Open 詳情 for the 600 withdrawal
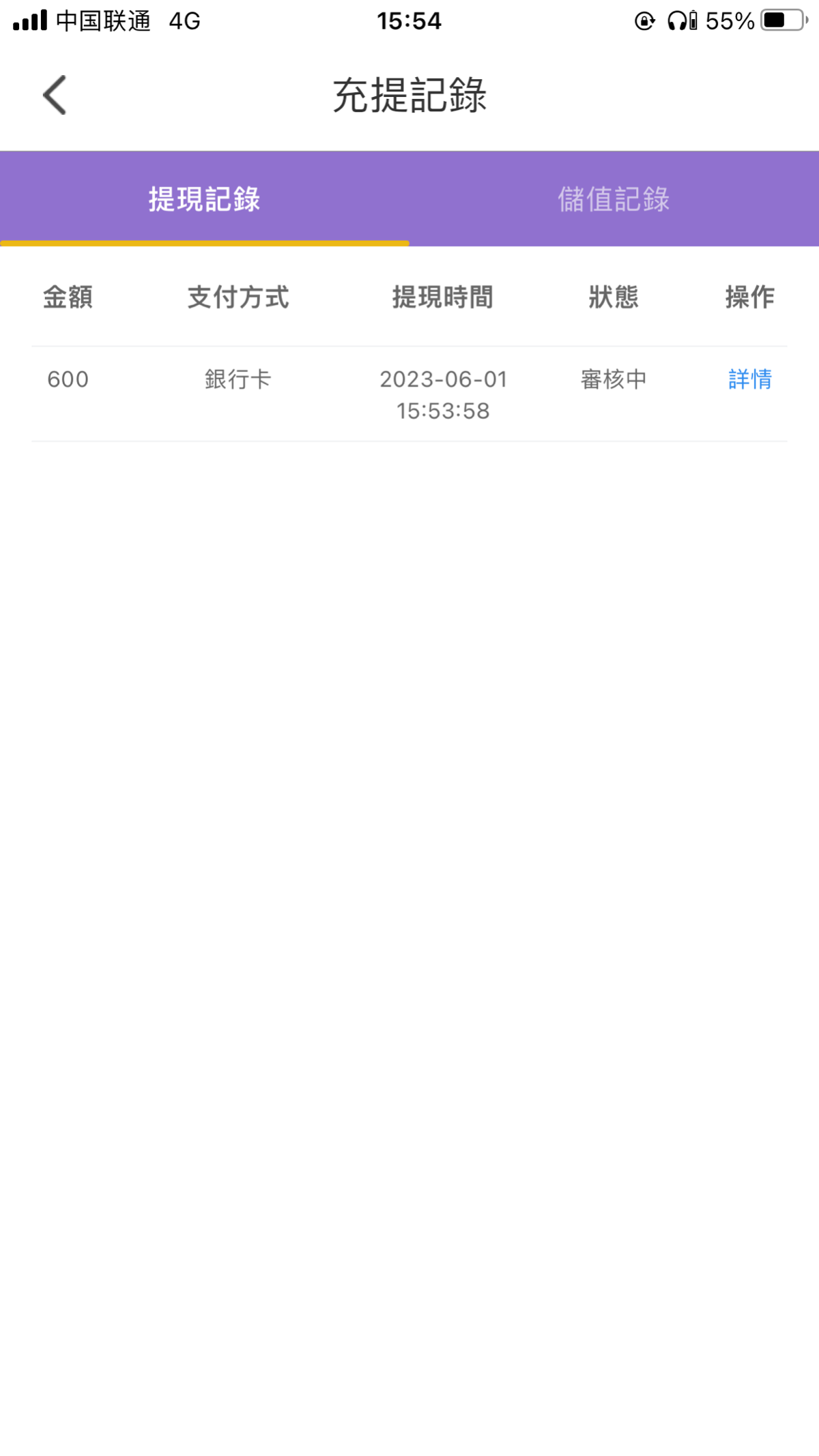Image resolution: width=819 pixels, height=1456 pixels. (749, 379)
